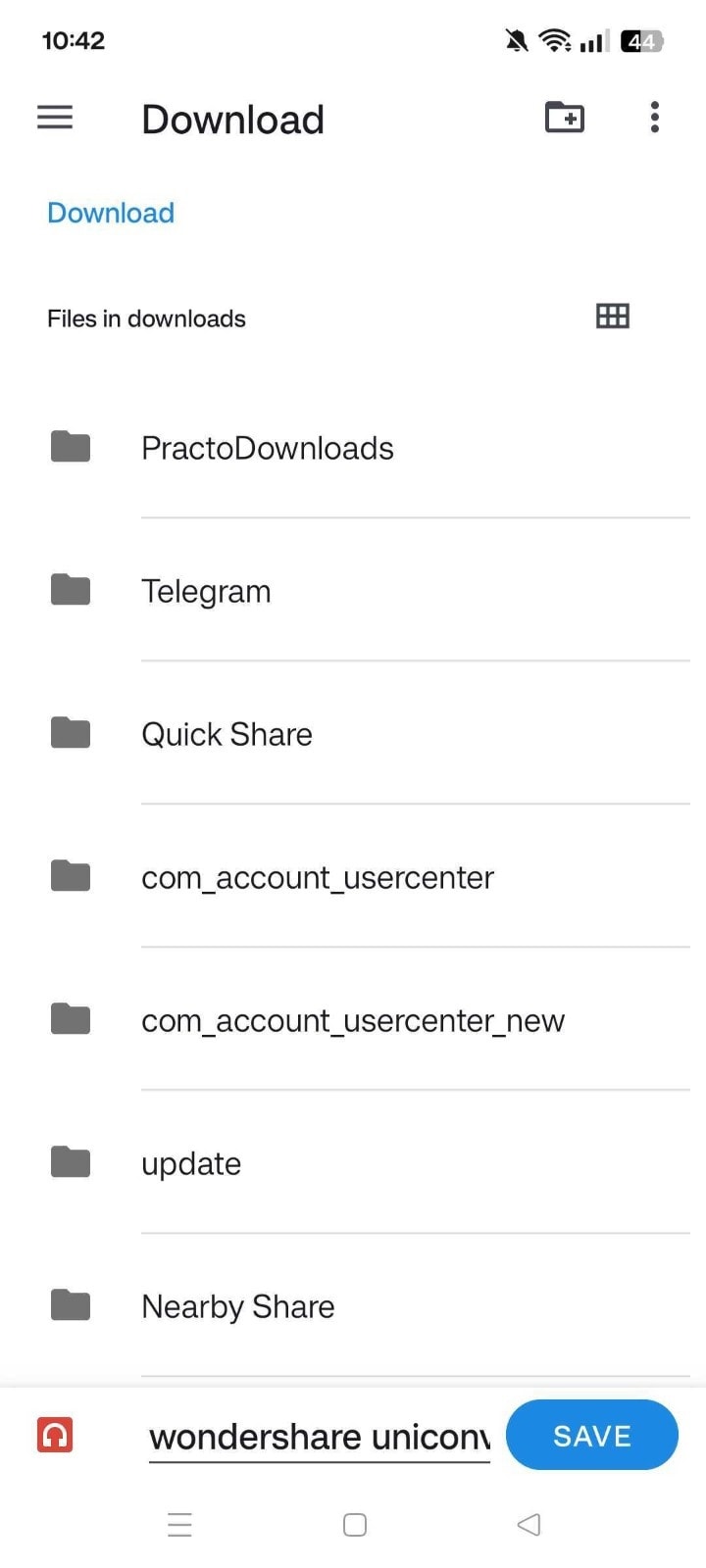Go to the home screen

(x=355, y=1525)
